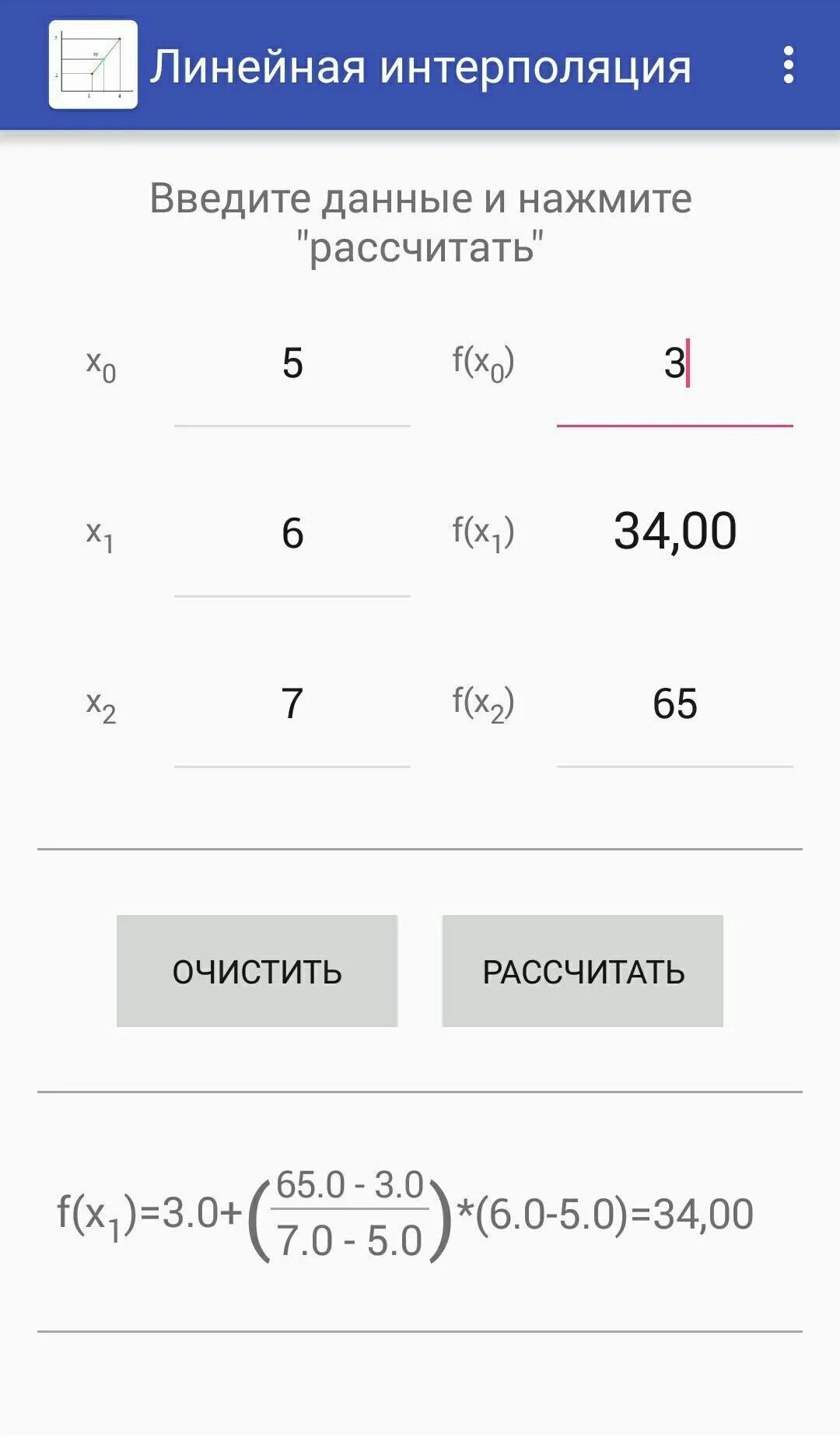Clear all fields with ОЧИСТИТЬ
Screen dimensions: 840x1441
pos(257,971)
